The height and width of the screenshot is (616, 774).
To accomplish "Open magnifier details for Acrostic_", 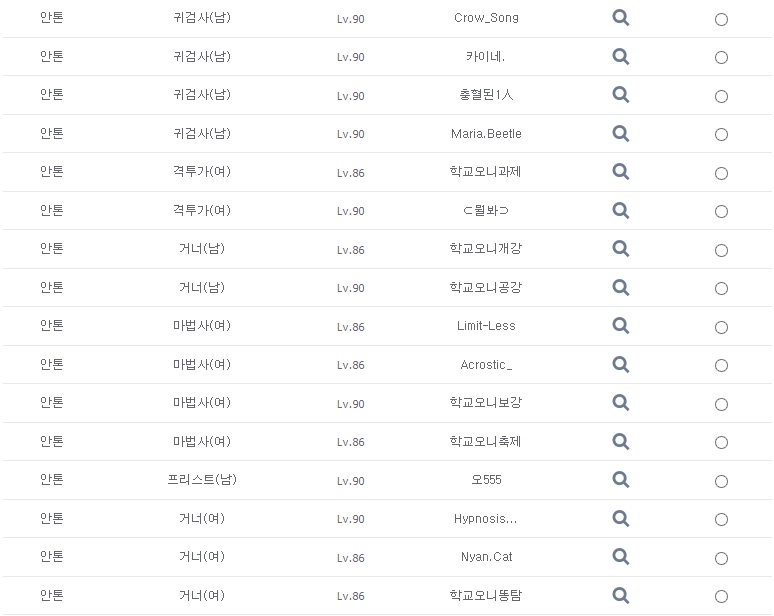I will point(621,364).
